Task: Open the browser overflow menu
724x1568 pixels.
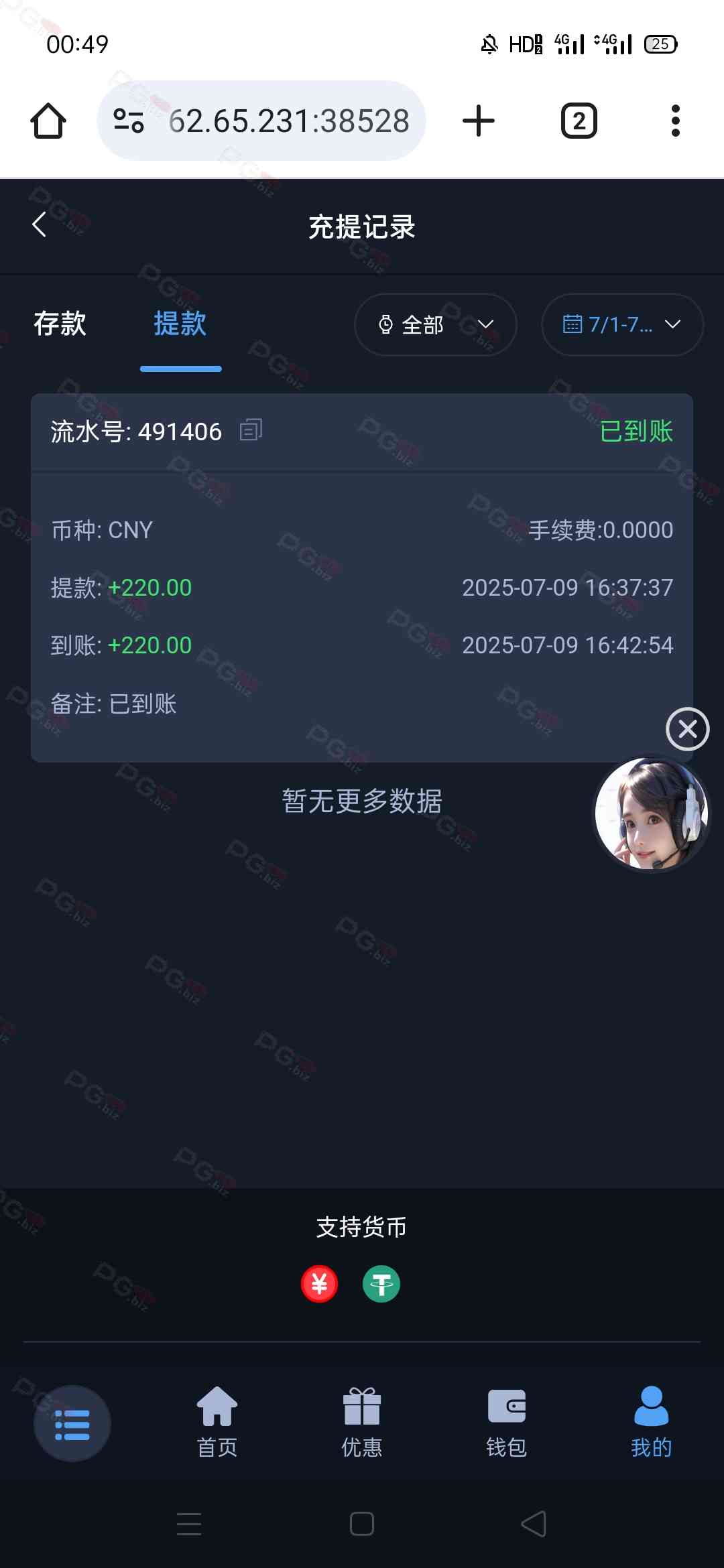Action: click(675, 121)
